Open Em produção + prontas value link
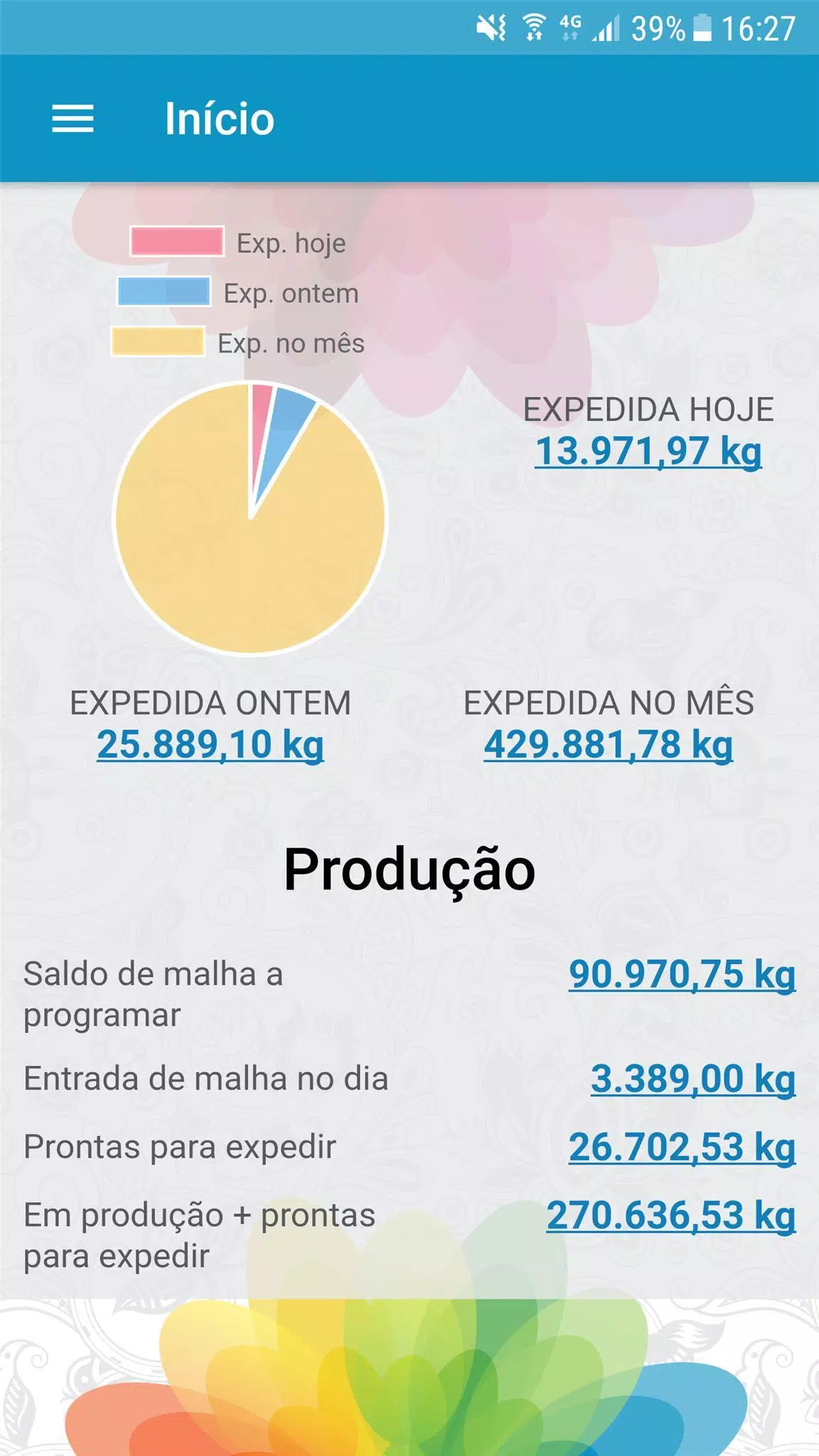This screenshot has height=1456, width=819. pyautogui.click(x=671, y=1215)
